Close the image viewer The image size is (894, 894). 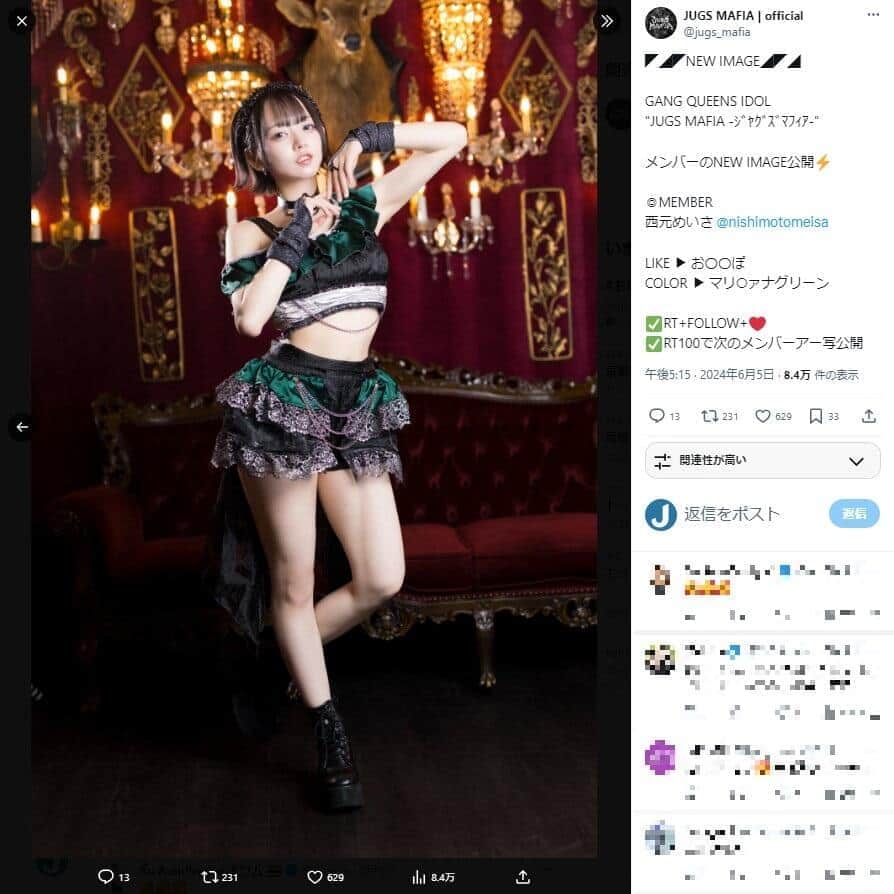(x=21, y=20)
